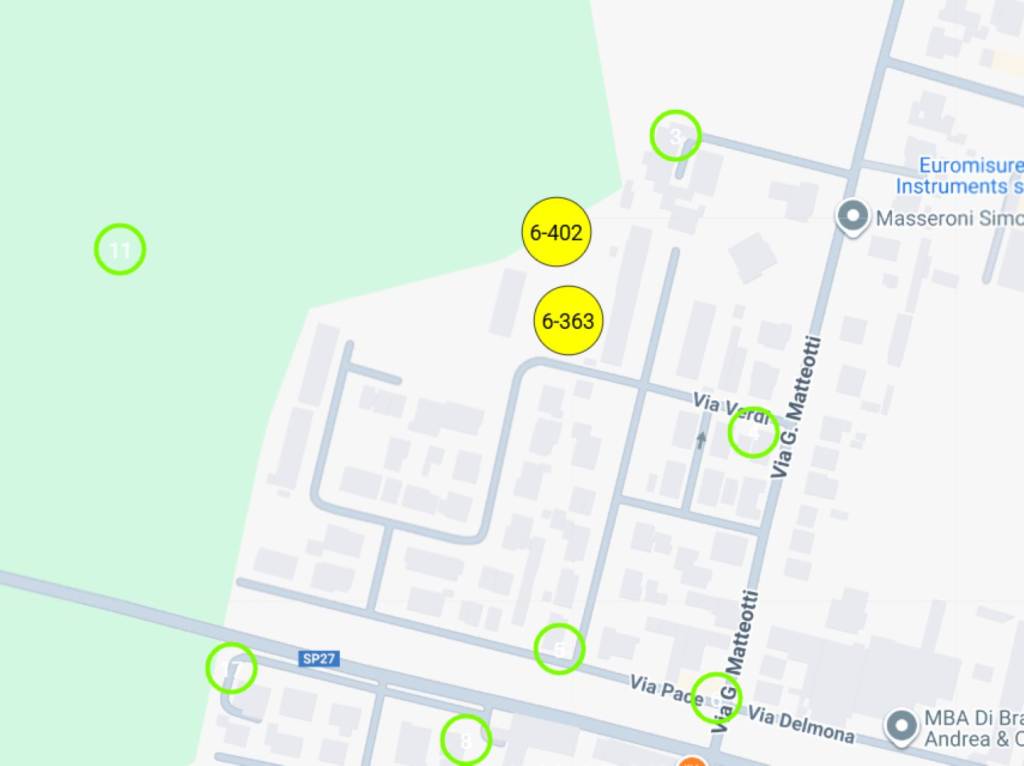
Task: Open green circle marker on Via Verdi
Action: [753, 432]
